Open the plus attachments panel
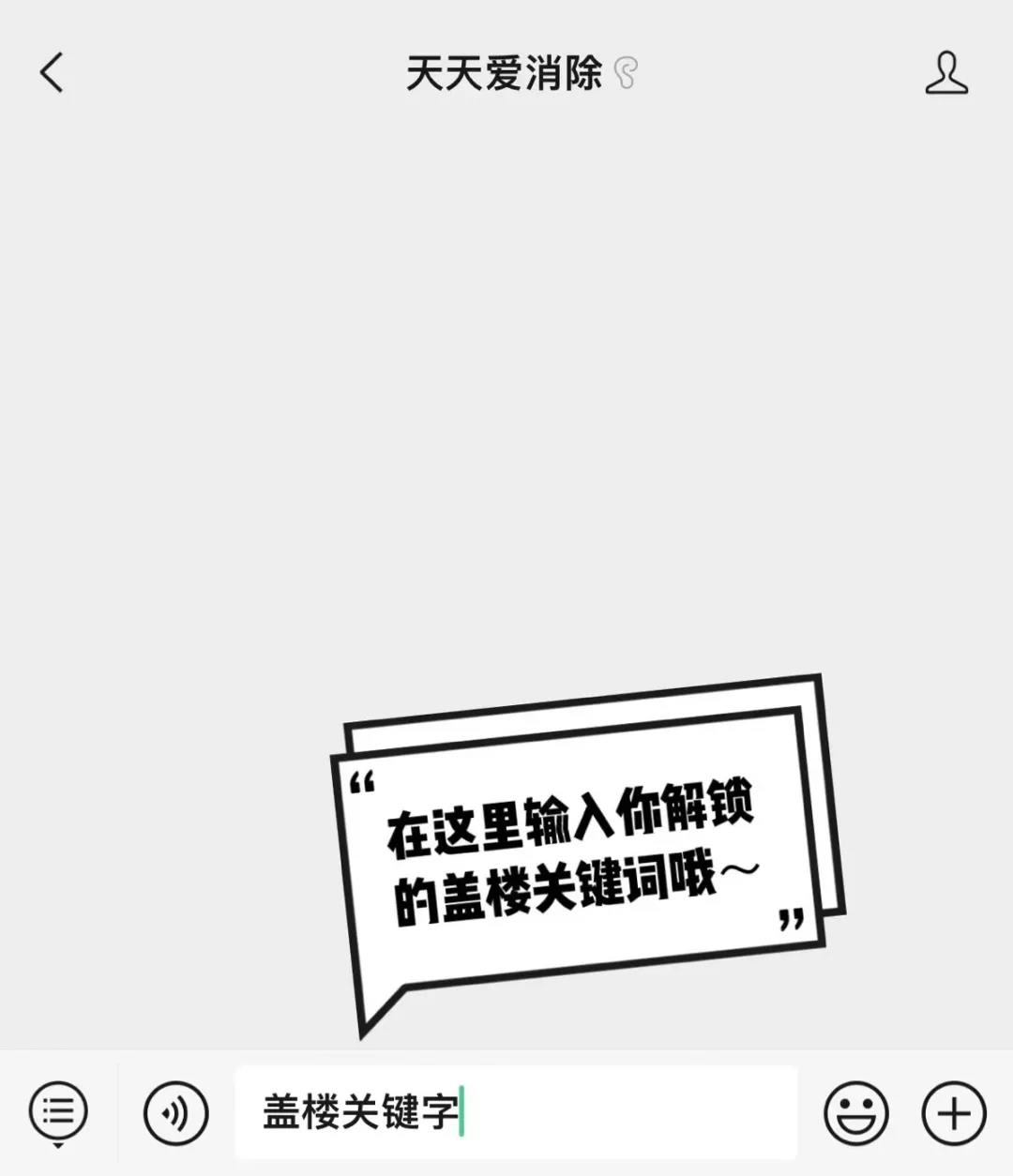The image size is (1013, 1176). click(954, 1113)
